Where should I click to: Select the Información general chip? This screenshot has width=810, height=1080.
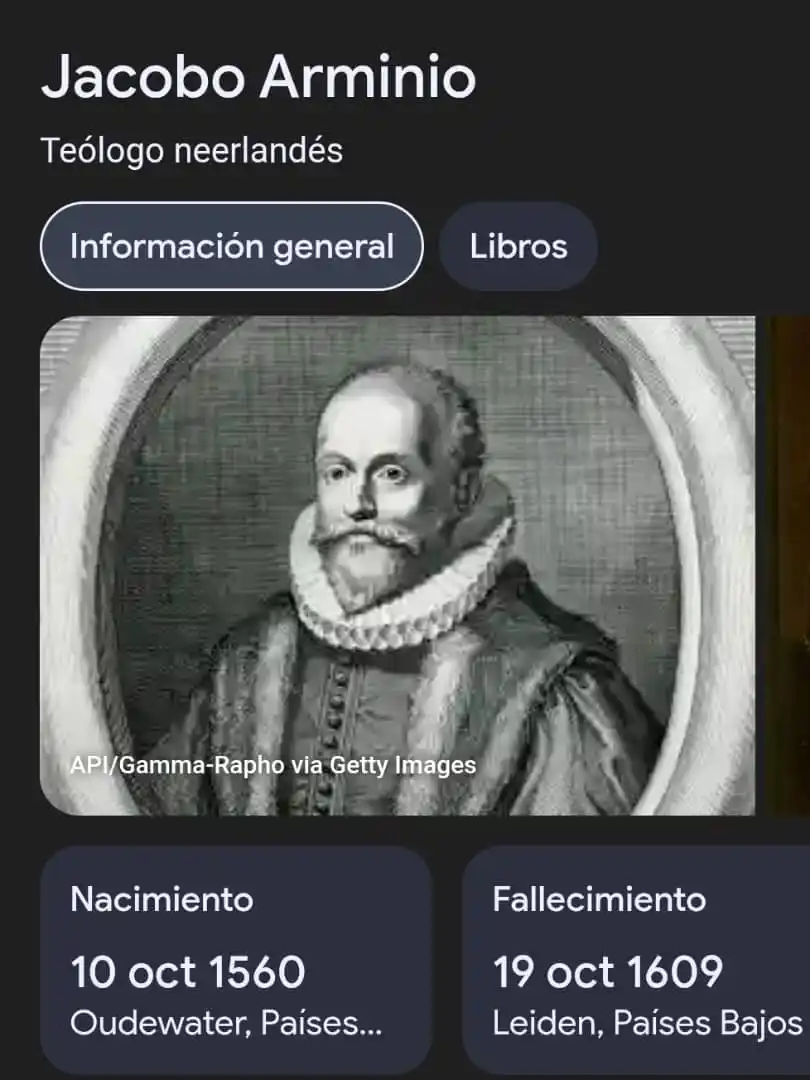[x=231, y=246]
